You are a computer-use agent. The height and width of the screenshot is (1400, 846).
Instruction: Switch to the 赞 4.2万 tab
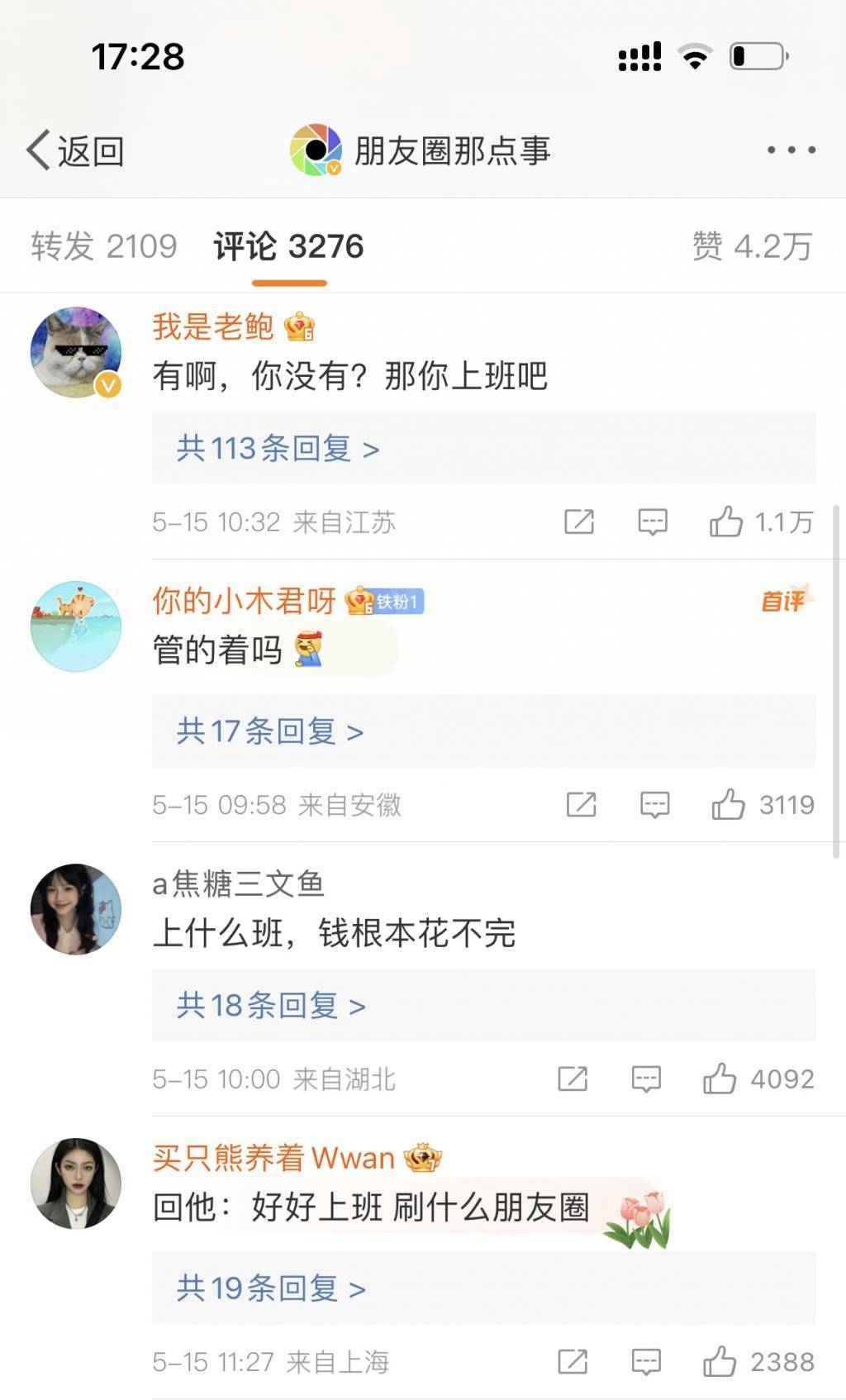[x=752, y=246]
